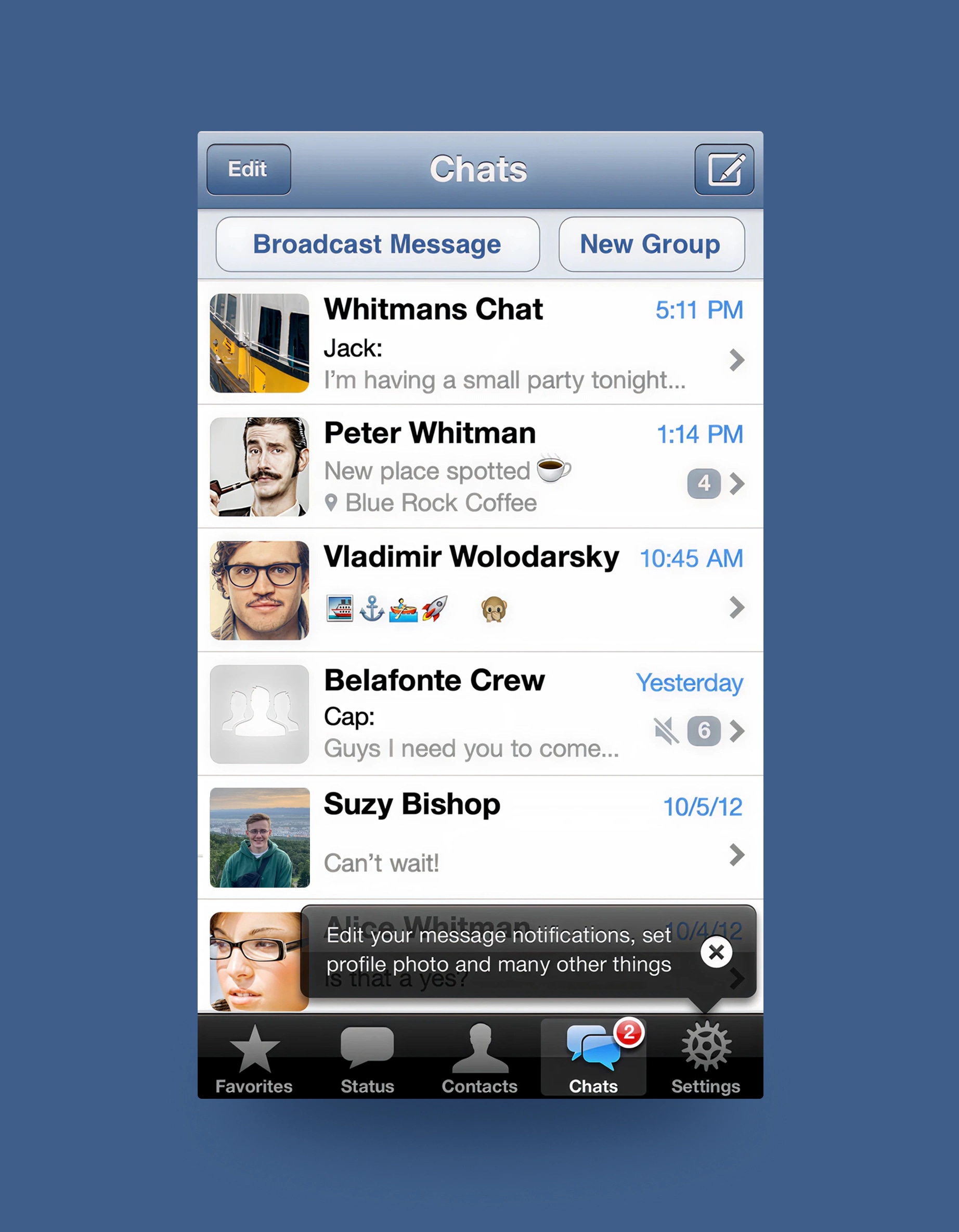Select the Chats tab
The image size is (959, 1232).
pyautogui.click(x=593, y=1058)
